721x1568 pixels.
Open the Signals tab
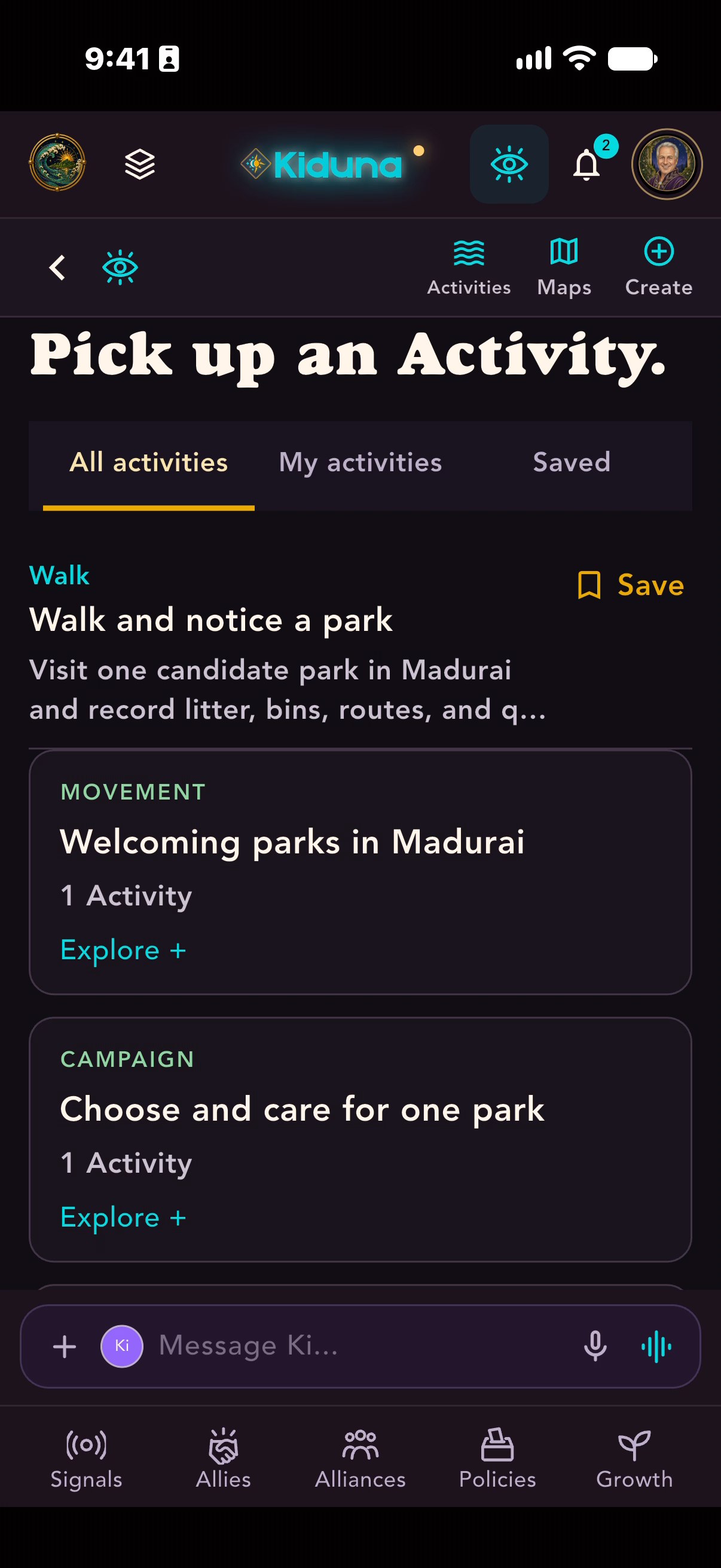(x=85, y=1459)
